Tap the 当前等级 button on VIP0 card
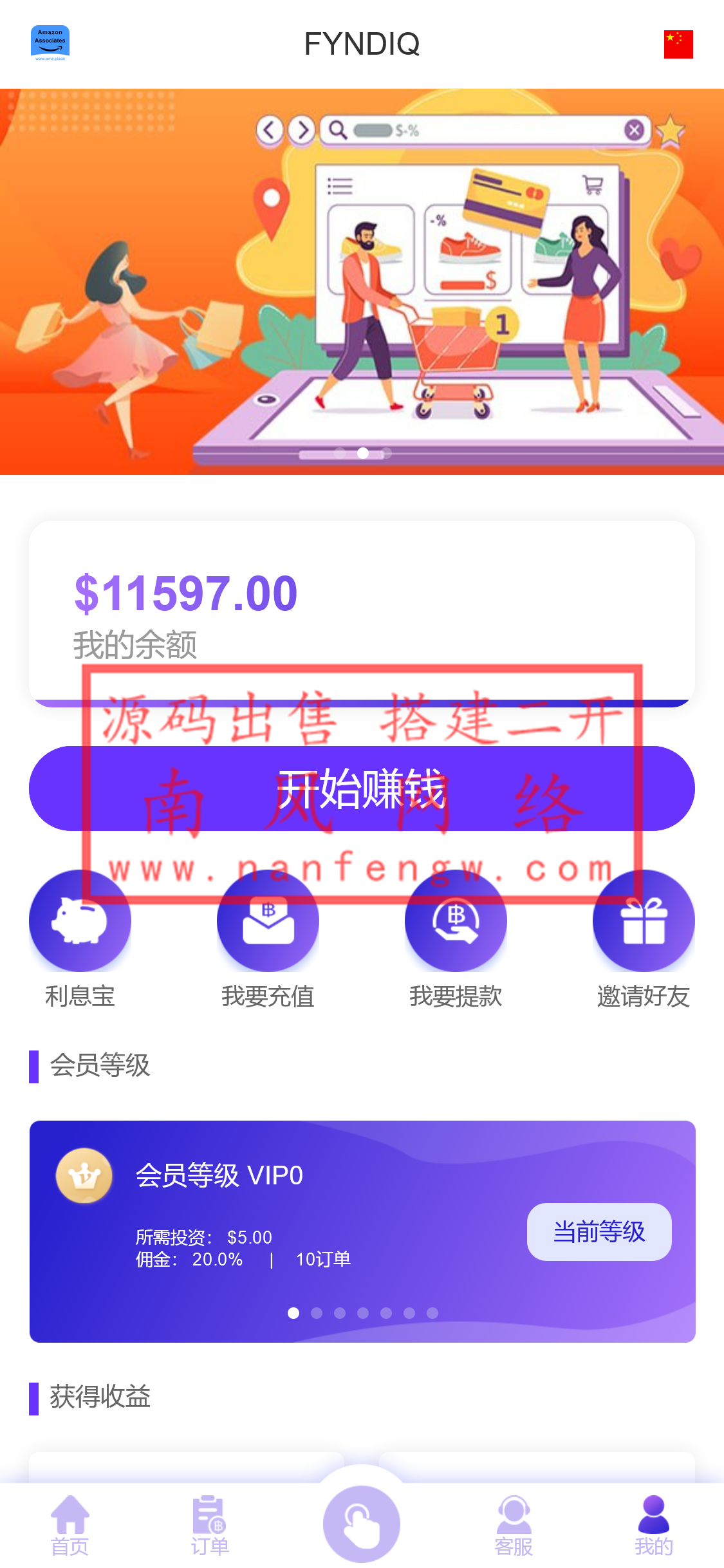This screenshot has height=1568, width=724. click(x=599, y=1231)
